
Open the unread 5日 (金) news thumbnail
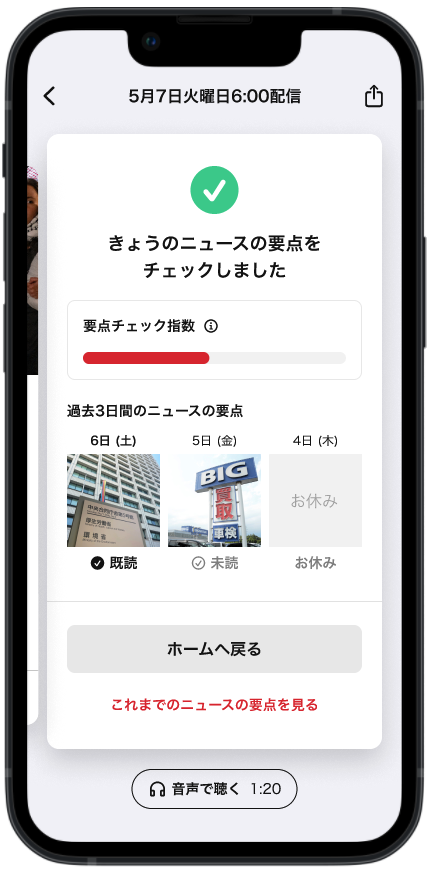tap(214, 500)
